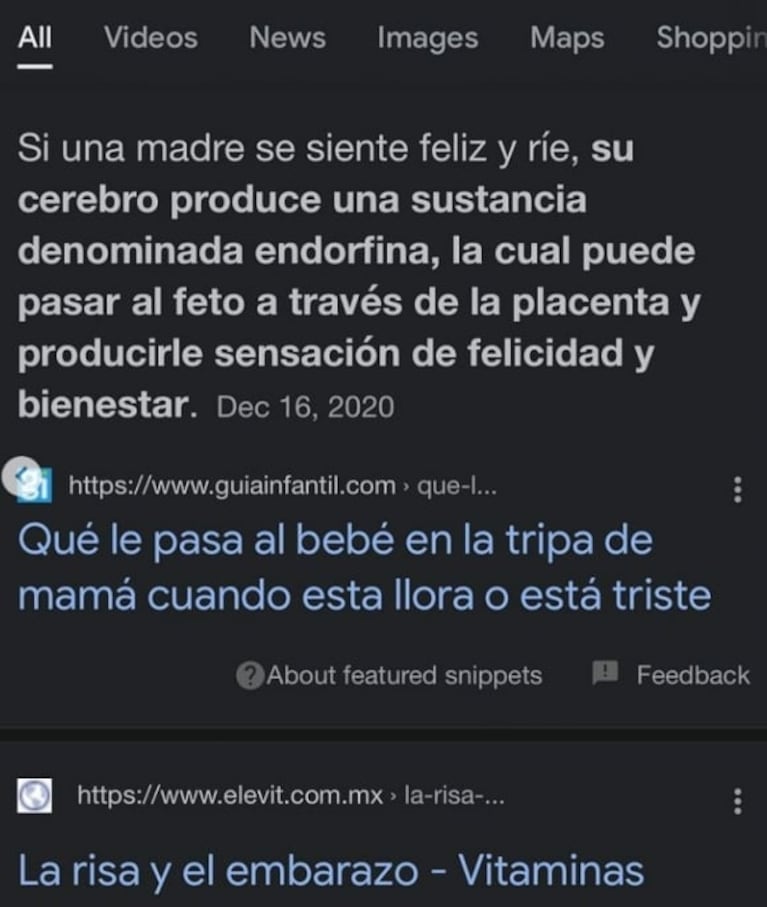The width and height of the screenshot is (767, 907).
Task: Select the Shopping tab
Action: pyautogui.click(x=710, y=38)
